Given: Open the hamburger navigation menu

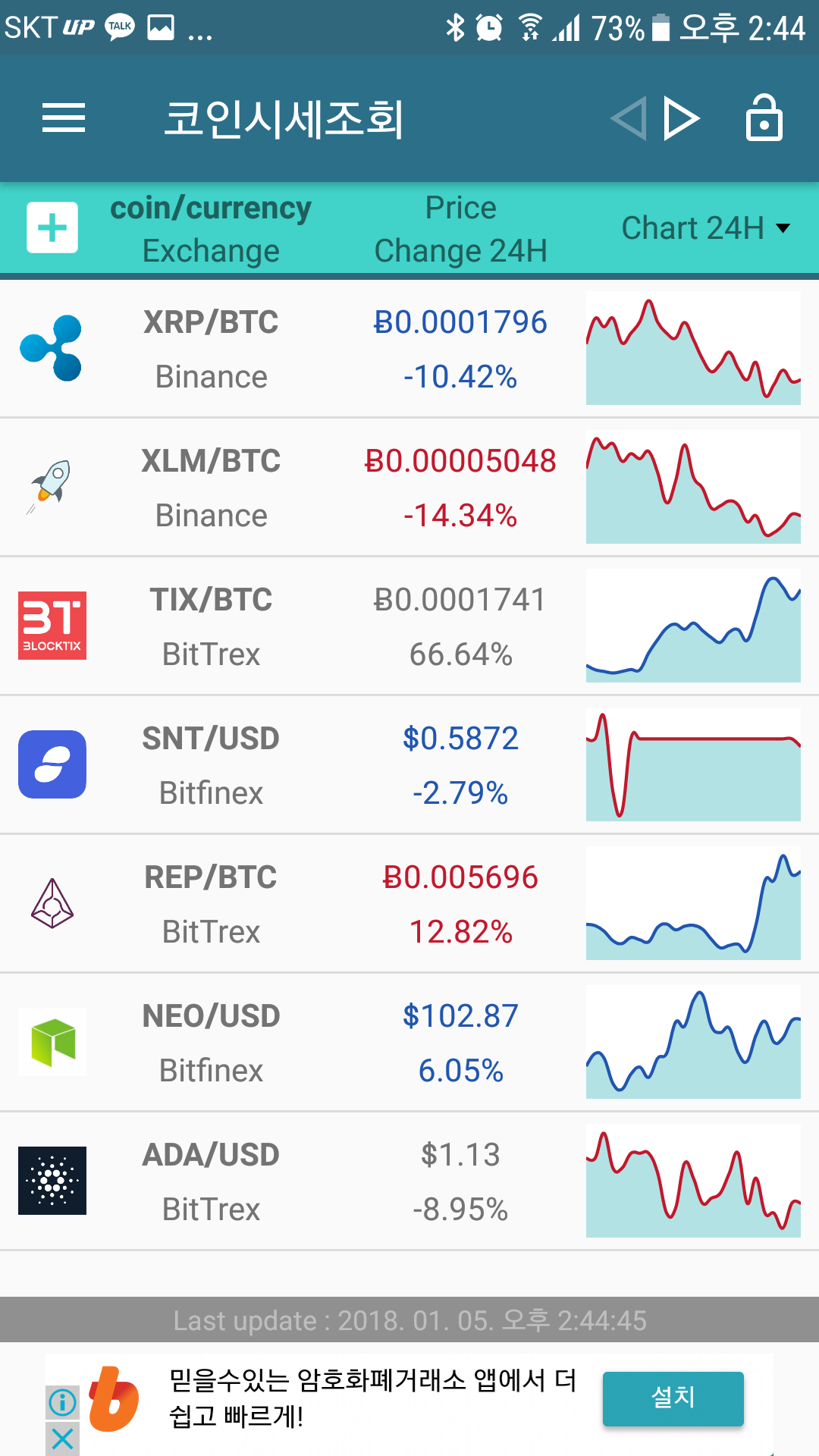Looking at the screenshot, I should coord(64,118).
